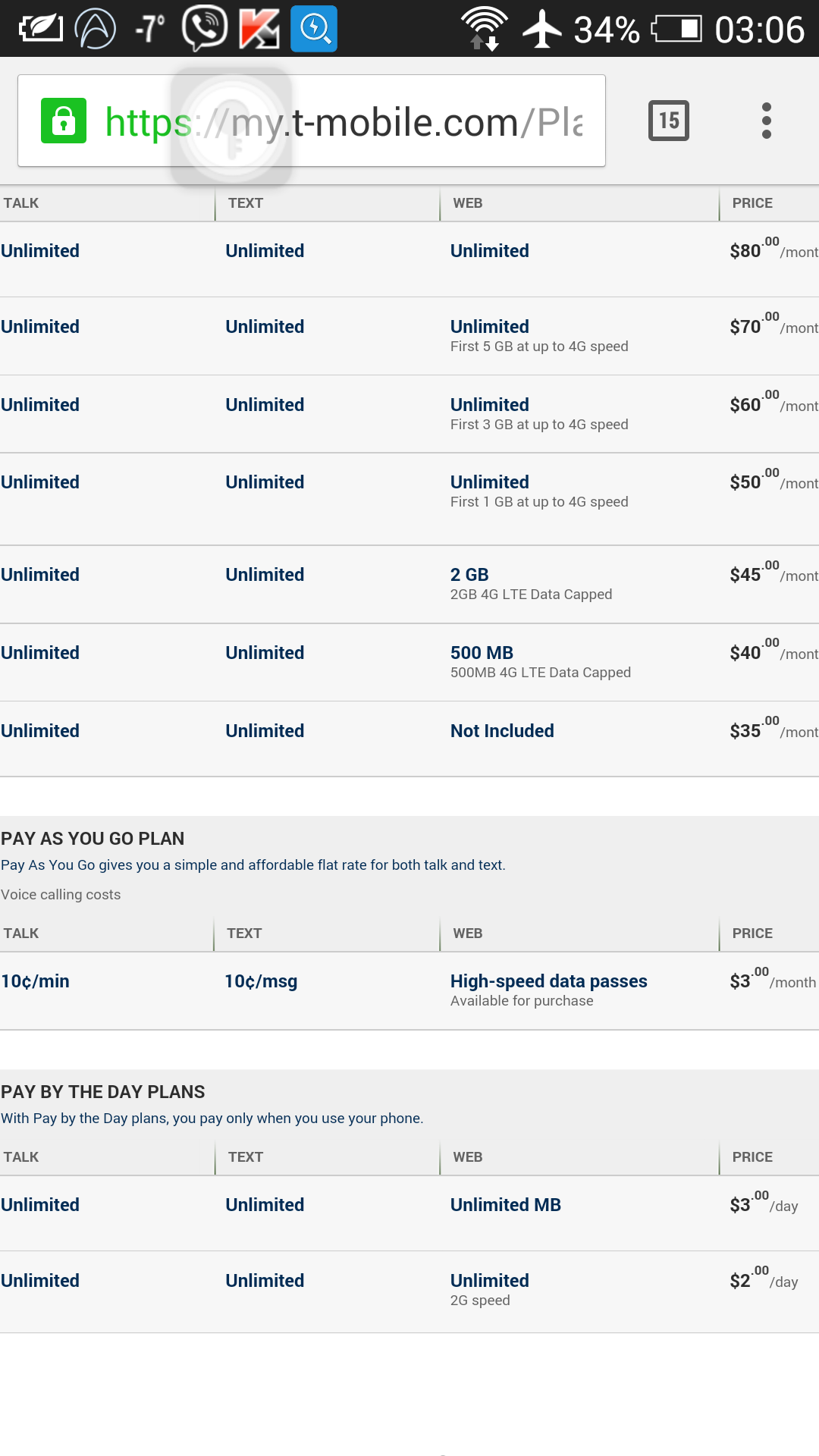Select the $2/day 2G speed plan

click(409, 1292)
